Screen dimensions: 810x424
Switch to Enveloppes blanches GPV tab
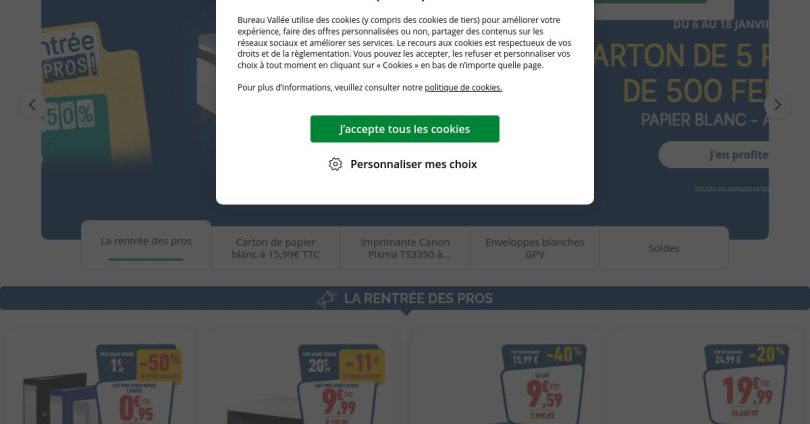534,248
